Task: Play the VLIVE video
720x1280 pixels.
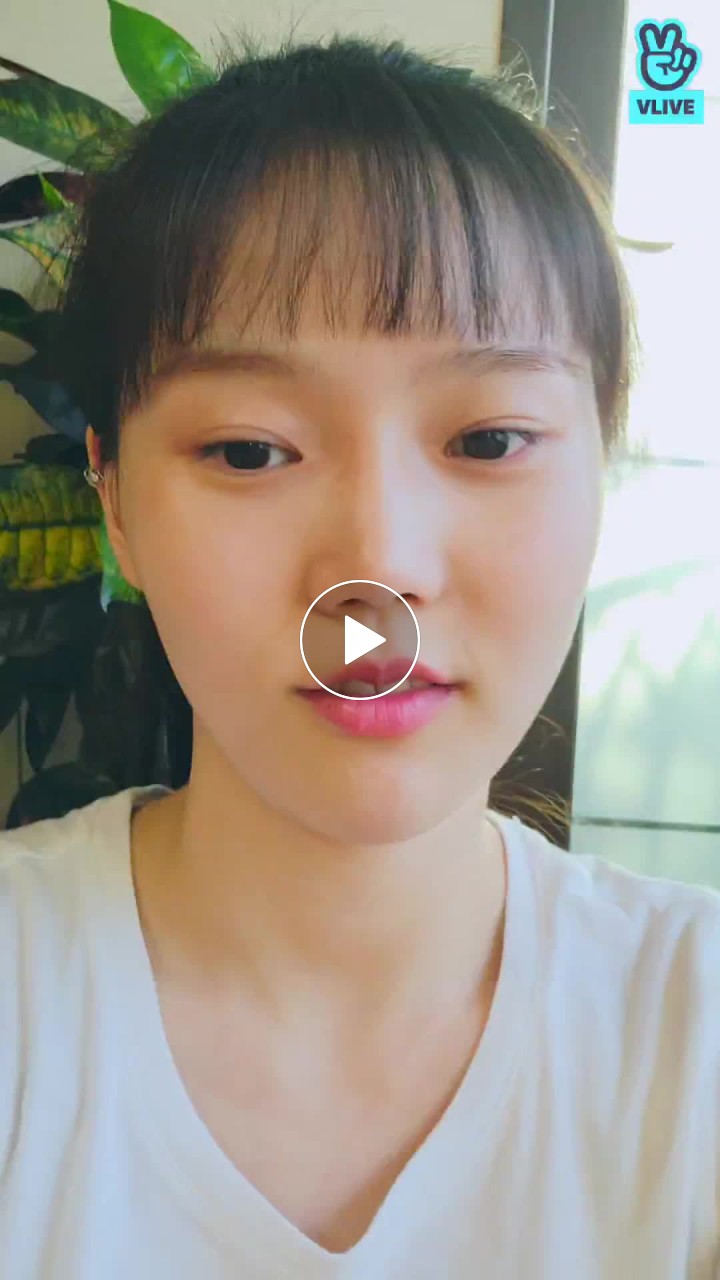Action: click(x=360, y=640)
